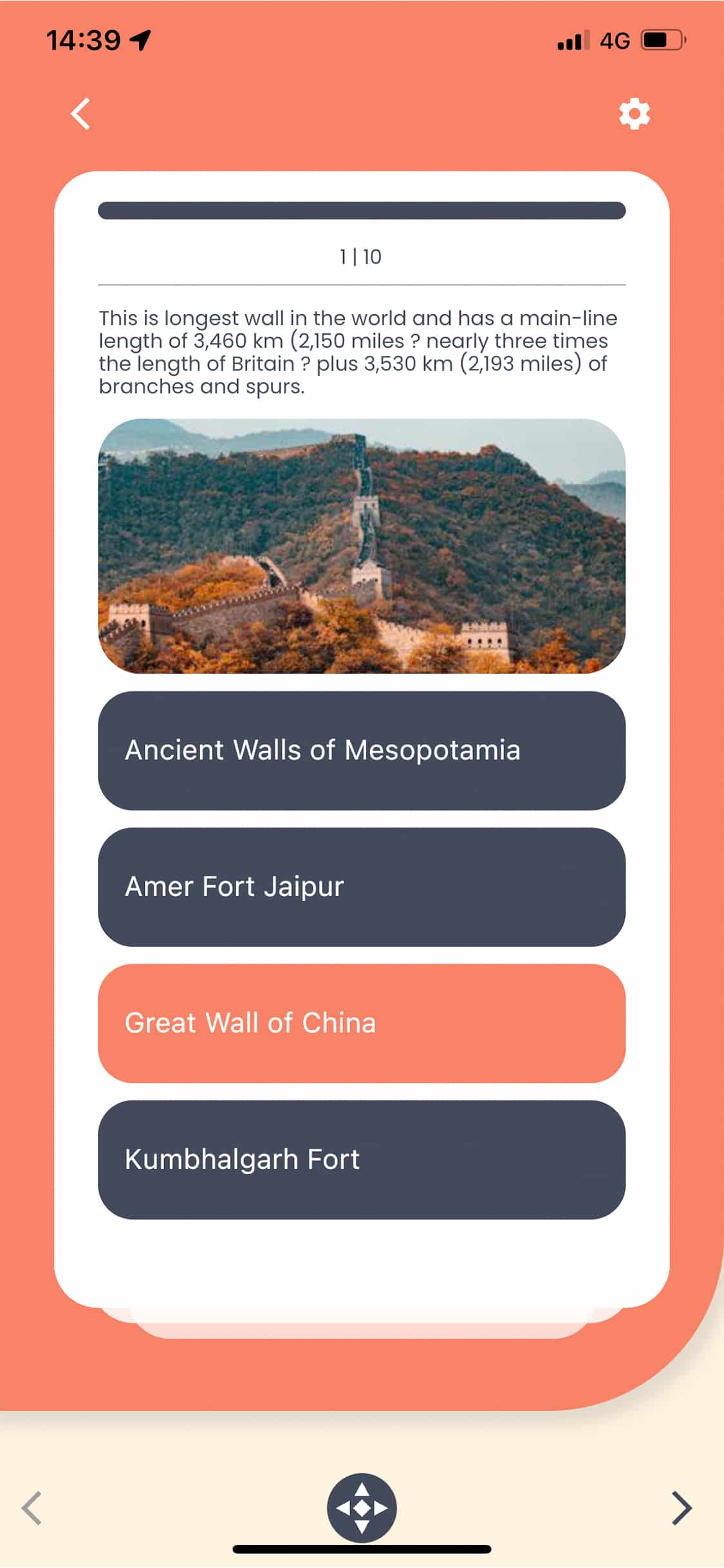This screenshot has width=724, height=1568.
Task: Choose Amer Fort Jaipur as the answer
Action: click(x=361, y=887)
